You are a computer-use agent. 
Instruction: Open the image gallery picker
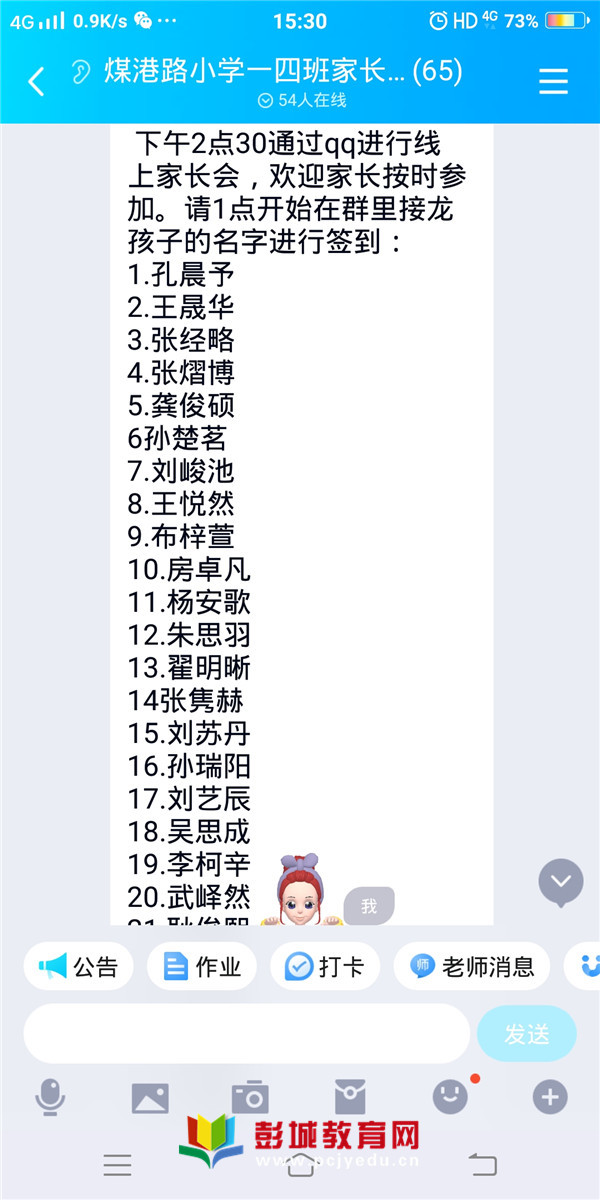(x=150, y=1097)
